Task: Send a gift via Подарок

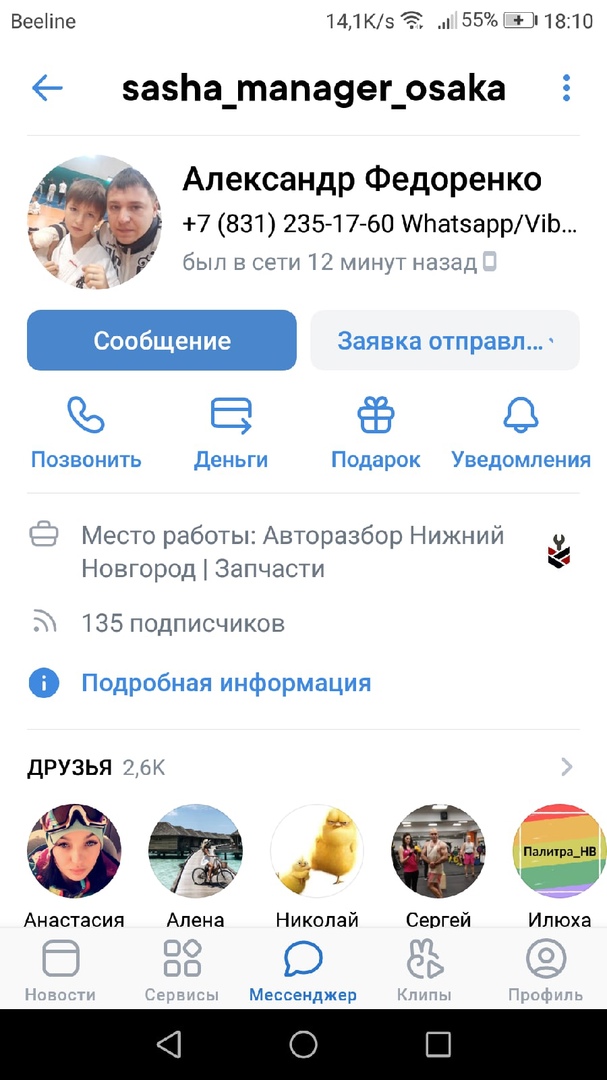Action: click(x=376, y=433)
